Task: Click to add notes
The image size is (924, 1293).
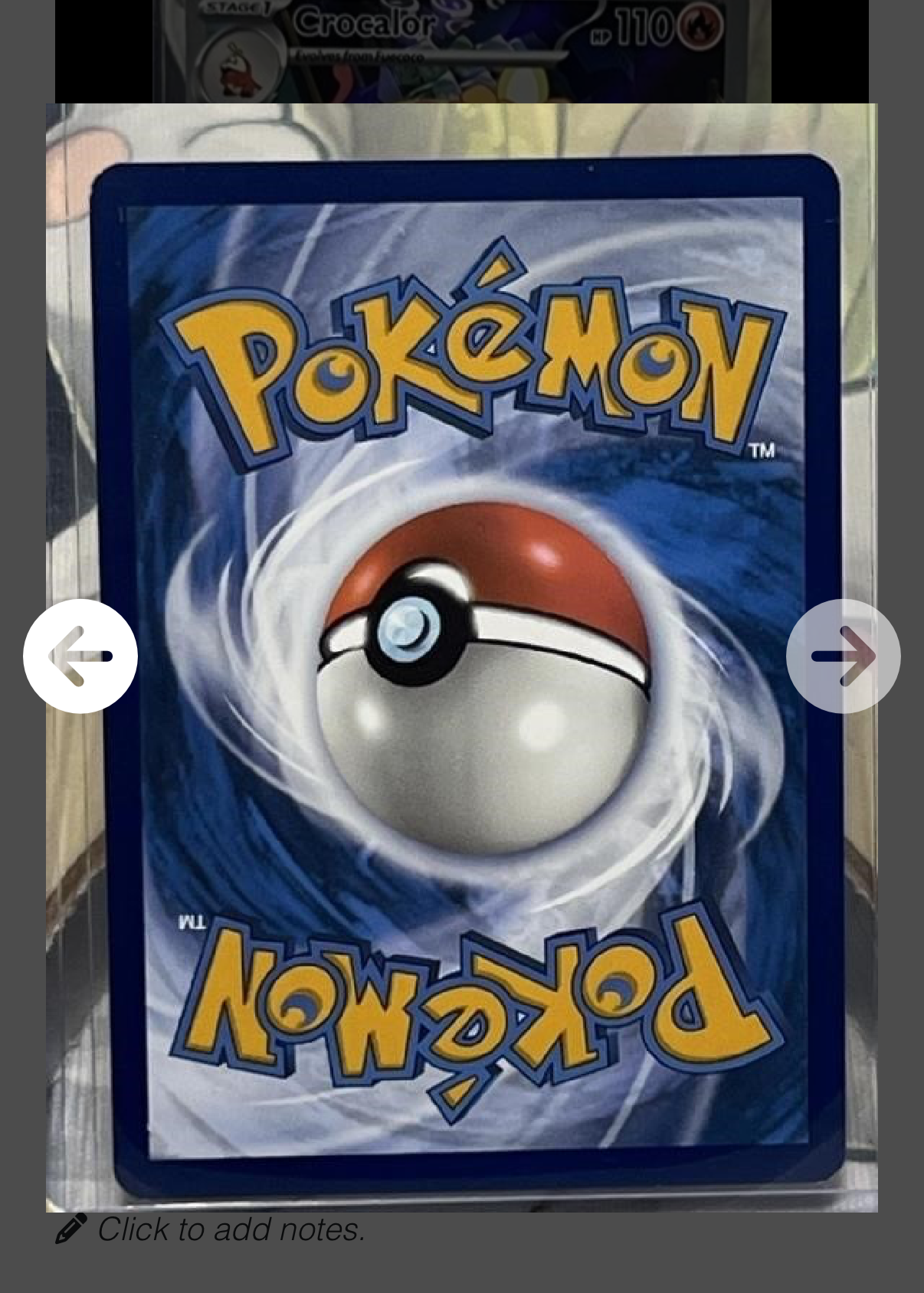Action: (230, 1230)
